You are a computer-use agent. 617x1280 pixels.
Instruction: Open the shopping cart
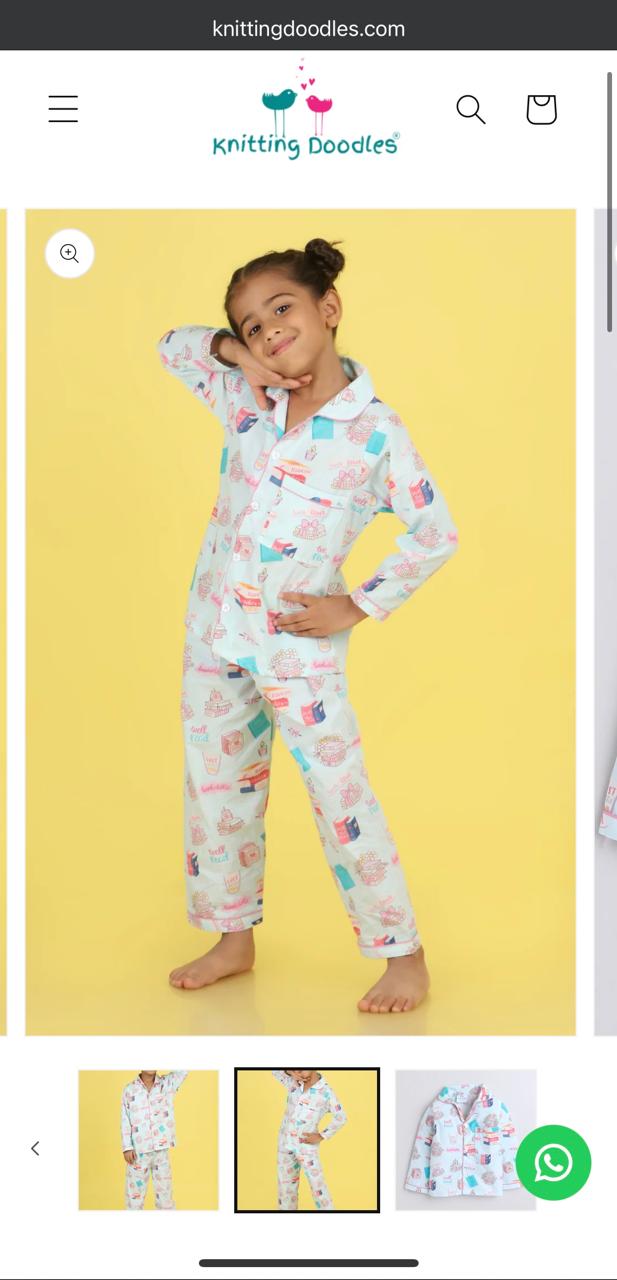[x=541, y=109]
